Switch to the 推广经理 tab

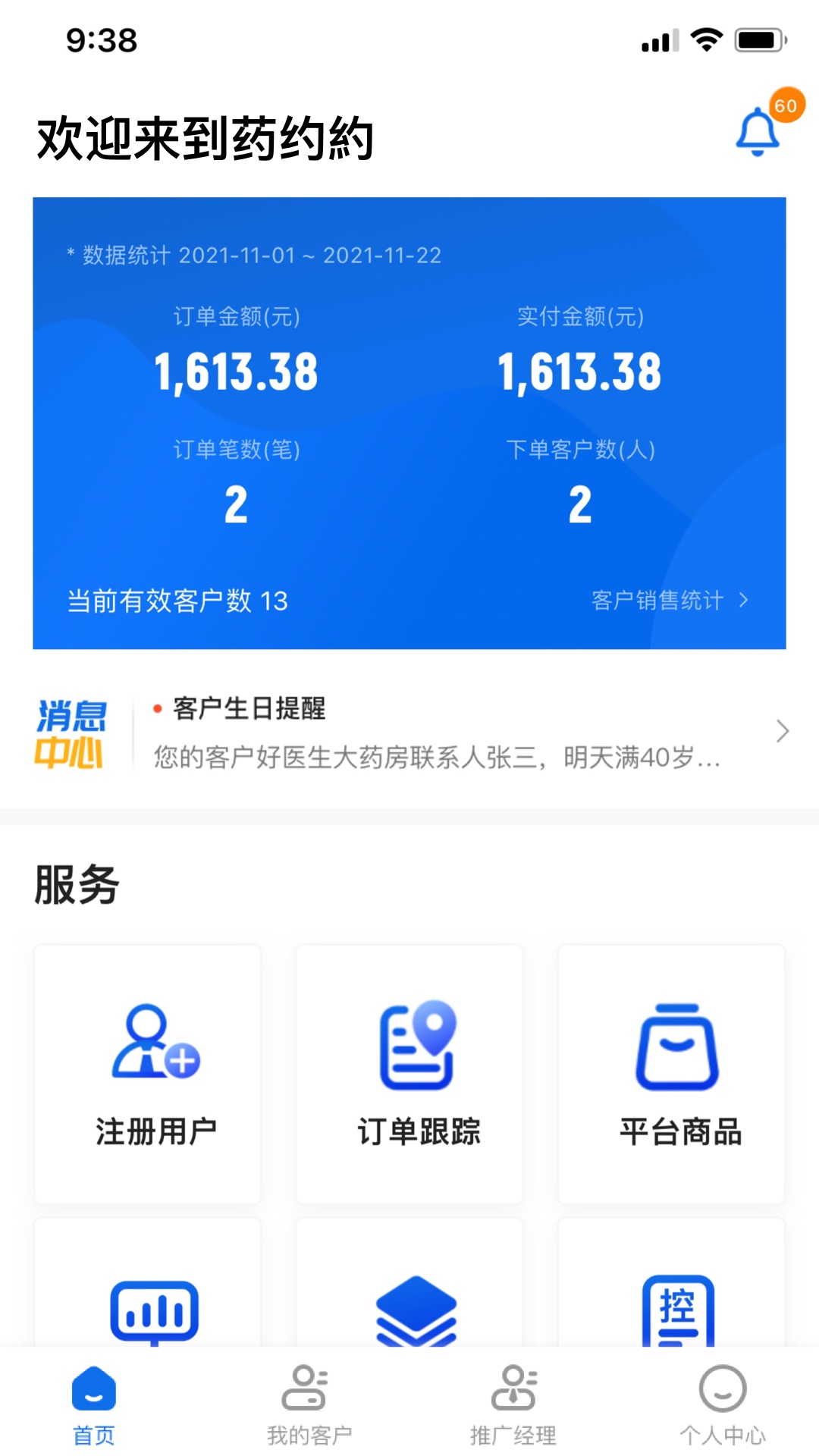(513, 1404)
